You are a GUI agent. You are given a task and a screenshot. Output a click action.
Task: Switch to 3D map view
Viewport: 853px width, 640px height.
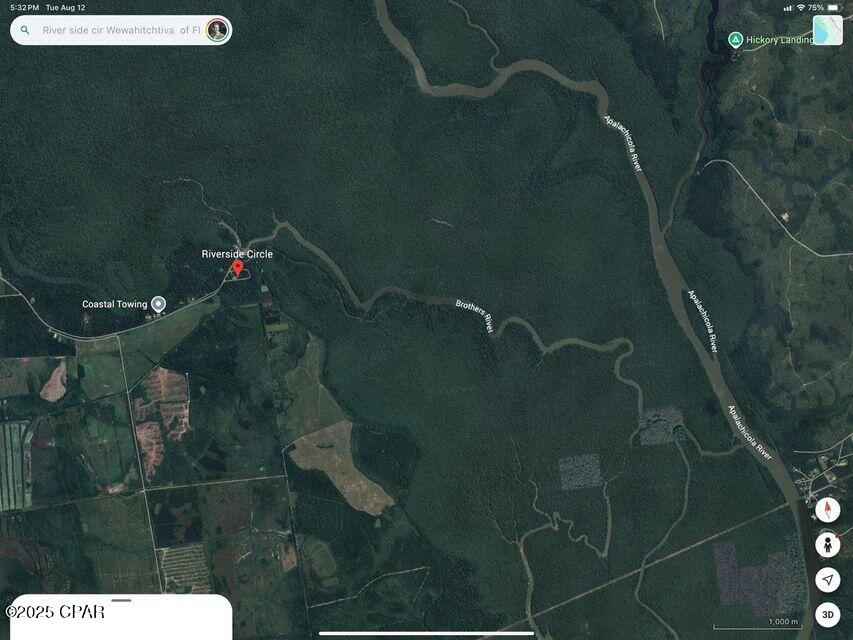(827, 614)
